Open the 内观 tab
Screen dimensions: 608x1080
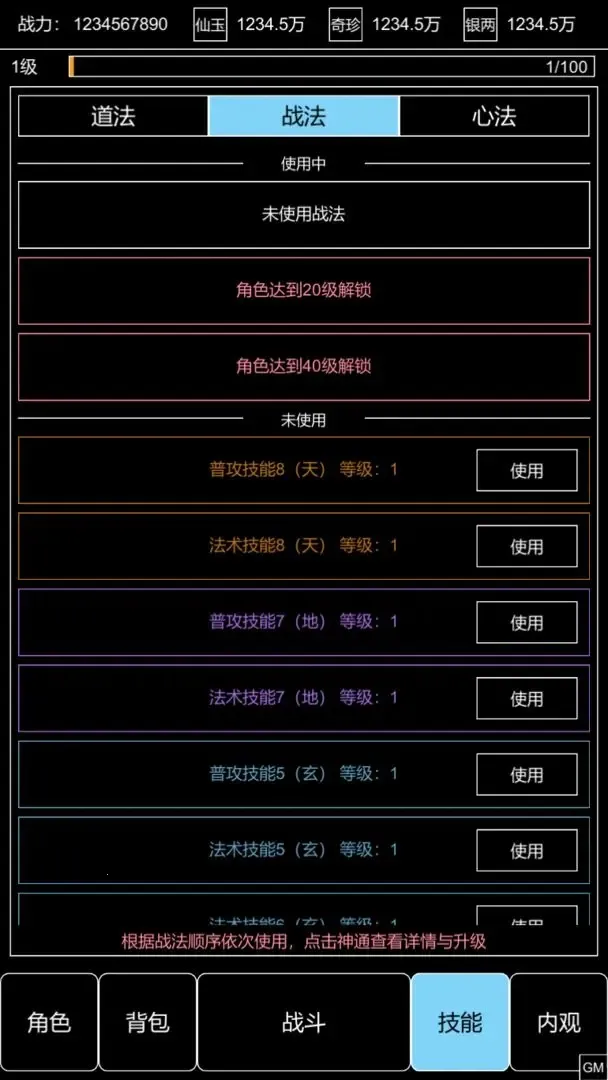(x=558, y=1022)
